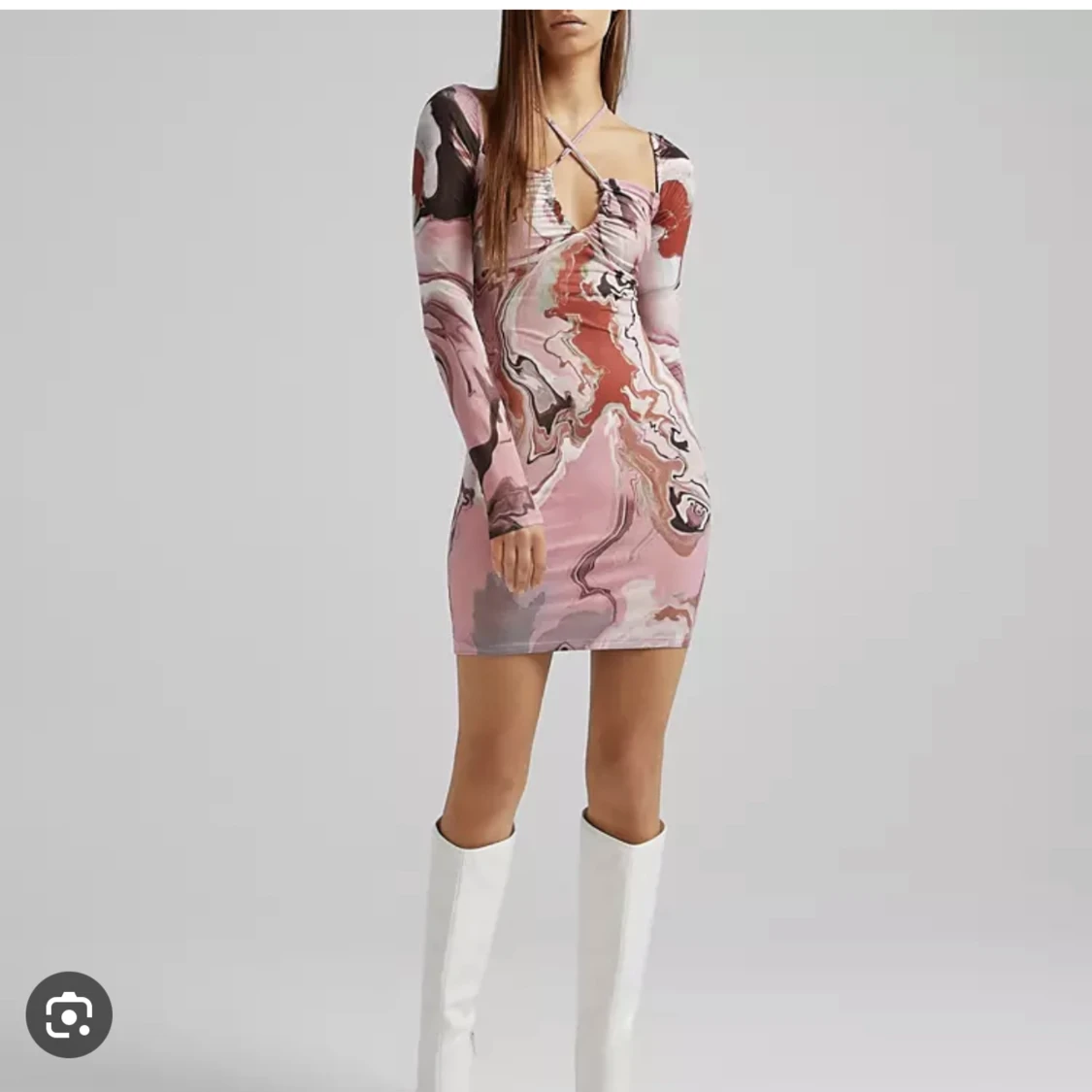Open Google Lens visual search icon
This screenshot has height=1092, width=1092.
pyautogui.click(x=69, y=1014)
